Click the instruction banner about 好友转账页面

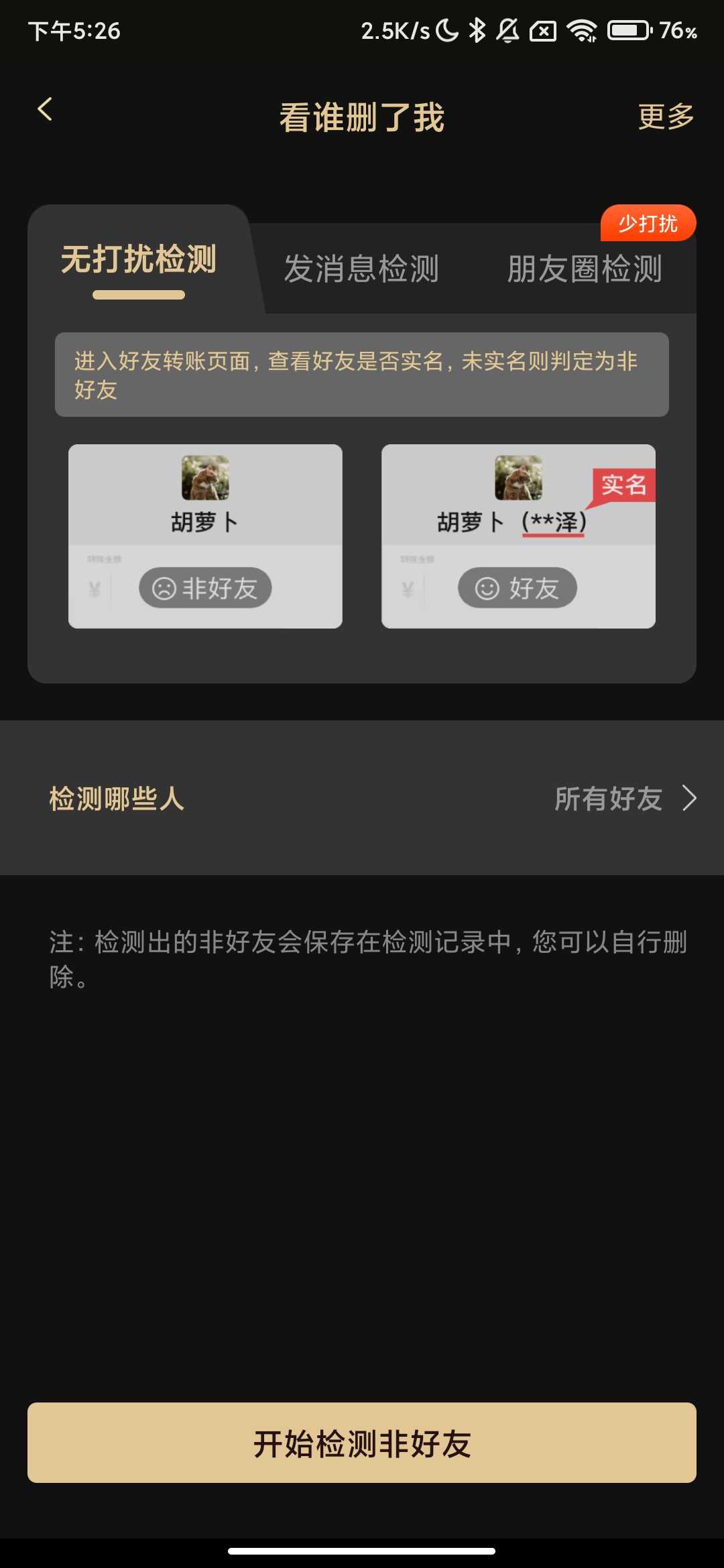click(362, 374)
